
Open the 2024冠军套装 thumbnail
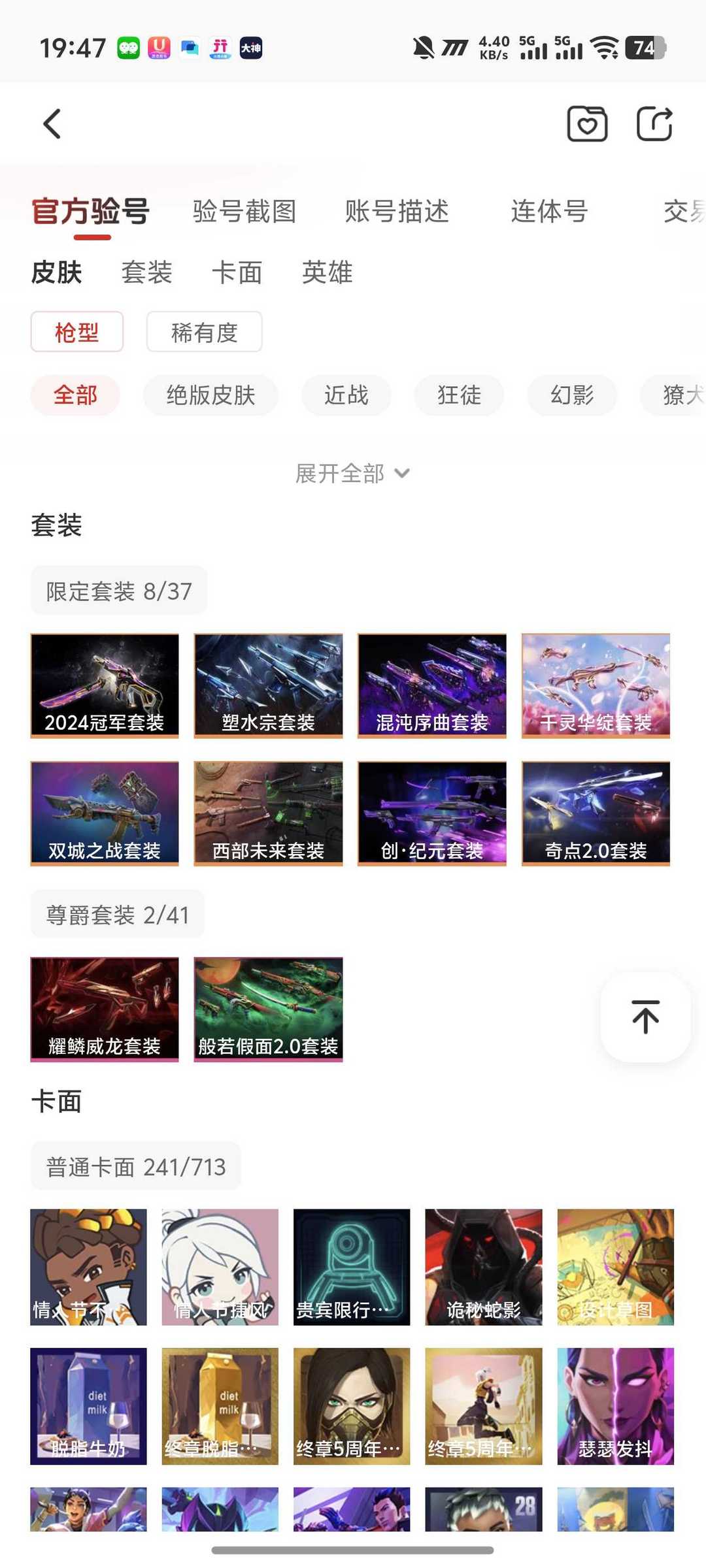(105, 683)
